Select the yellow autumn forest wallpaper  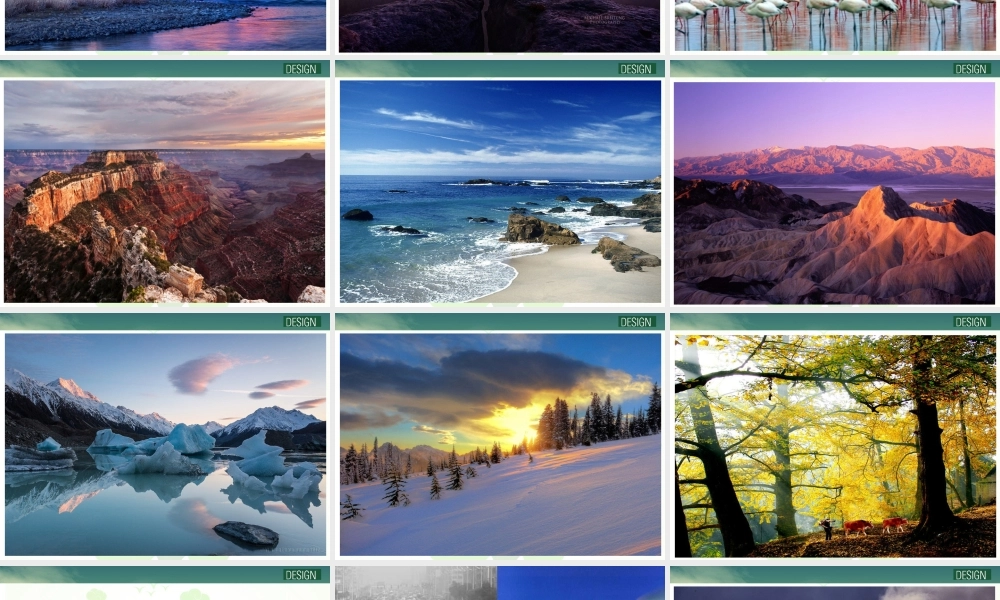click(x=834, y=445)
